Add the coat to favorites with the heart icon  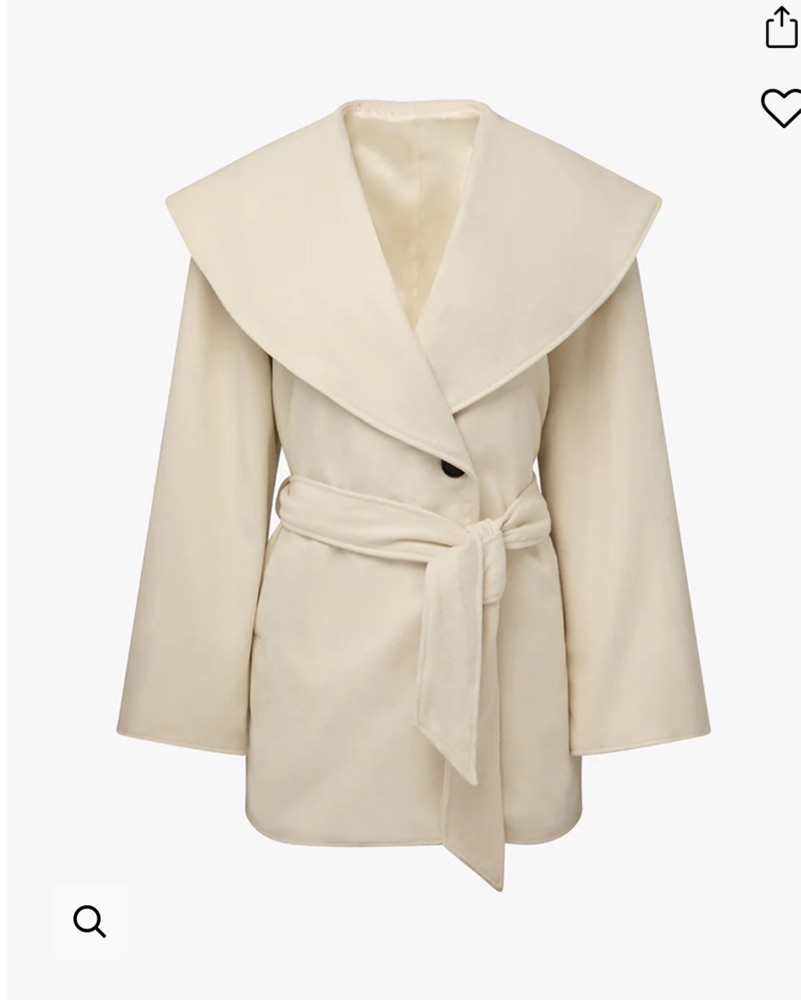[x=781, y=107]
